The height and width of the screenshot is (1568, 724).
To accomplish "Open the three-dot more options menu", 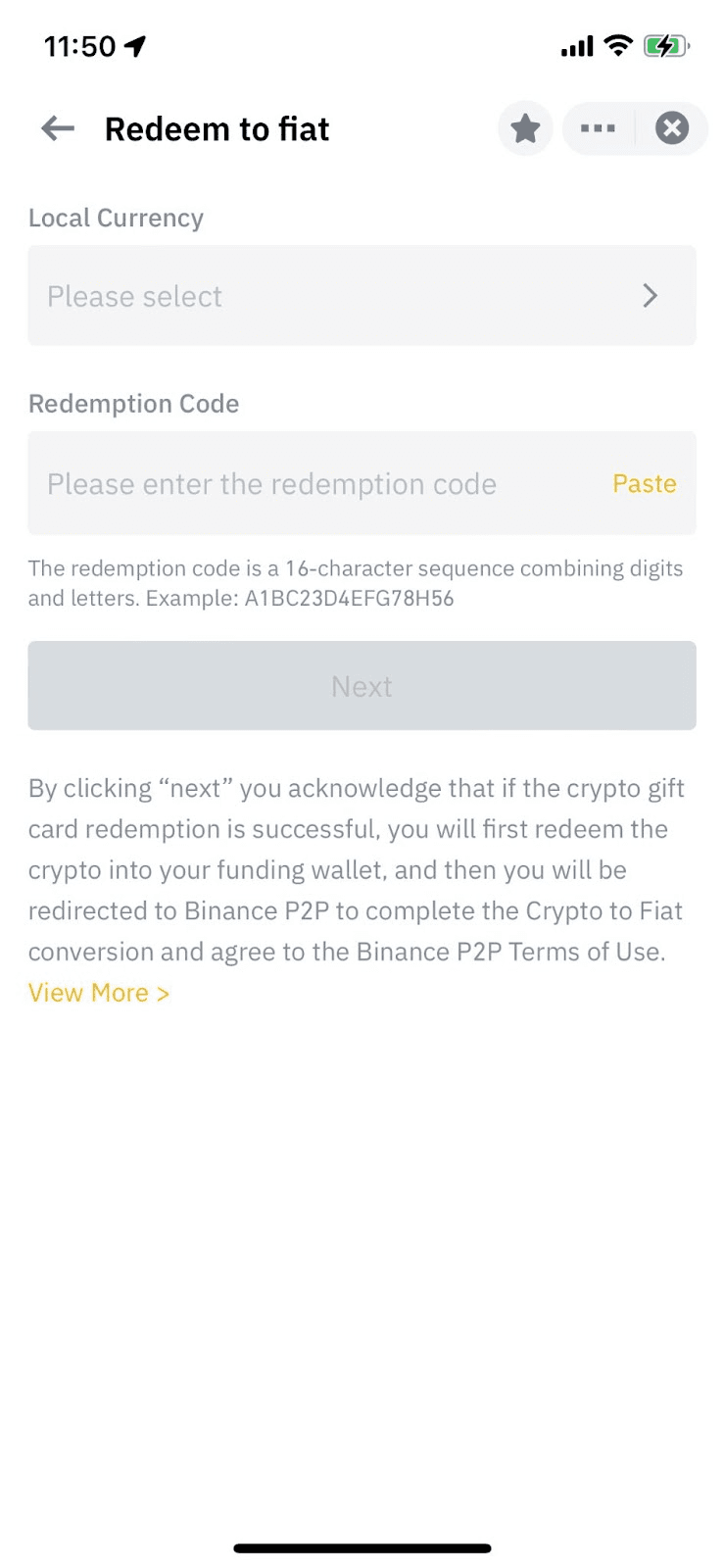I will point(598,128).
